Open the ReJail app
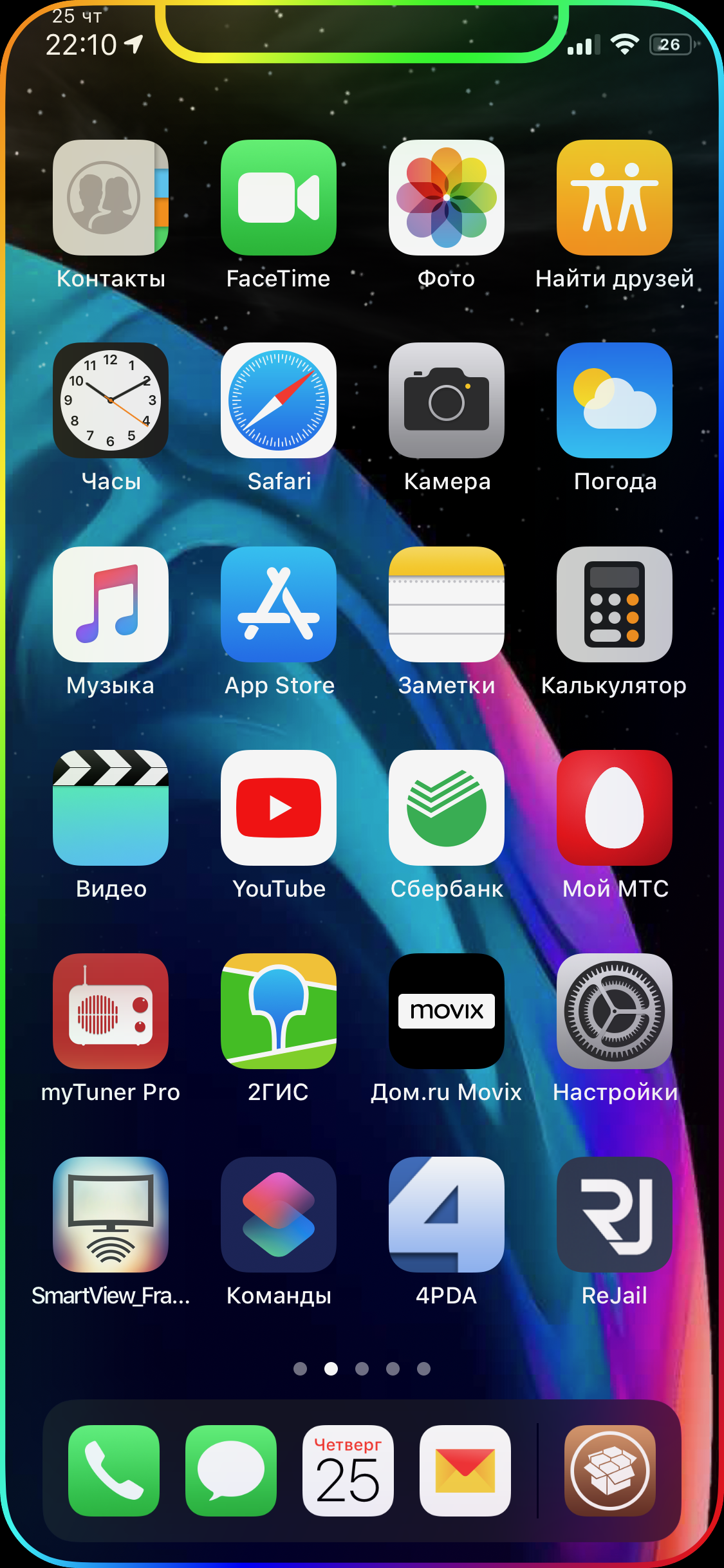The width and height of the screenshot is (724, 1568). pos(615,1215)
